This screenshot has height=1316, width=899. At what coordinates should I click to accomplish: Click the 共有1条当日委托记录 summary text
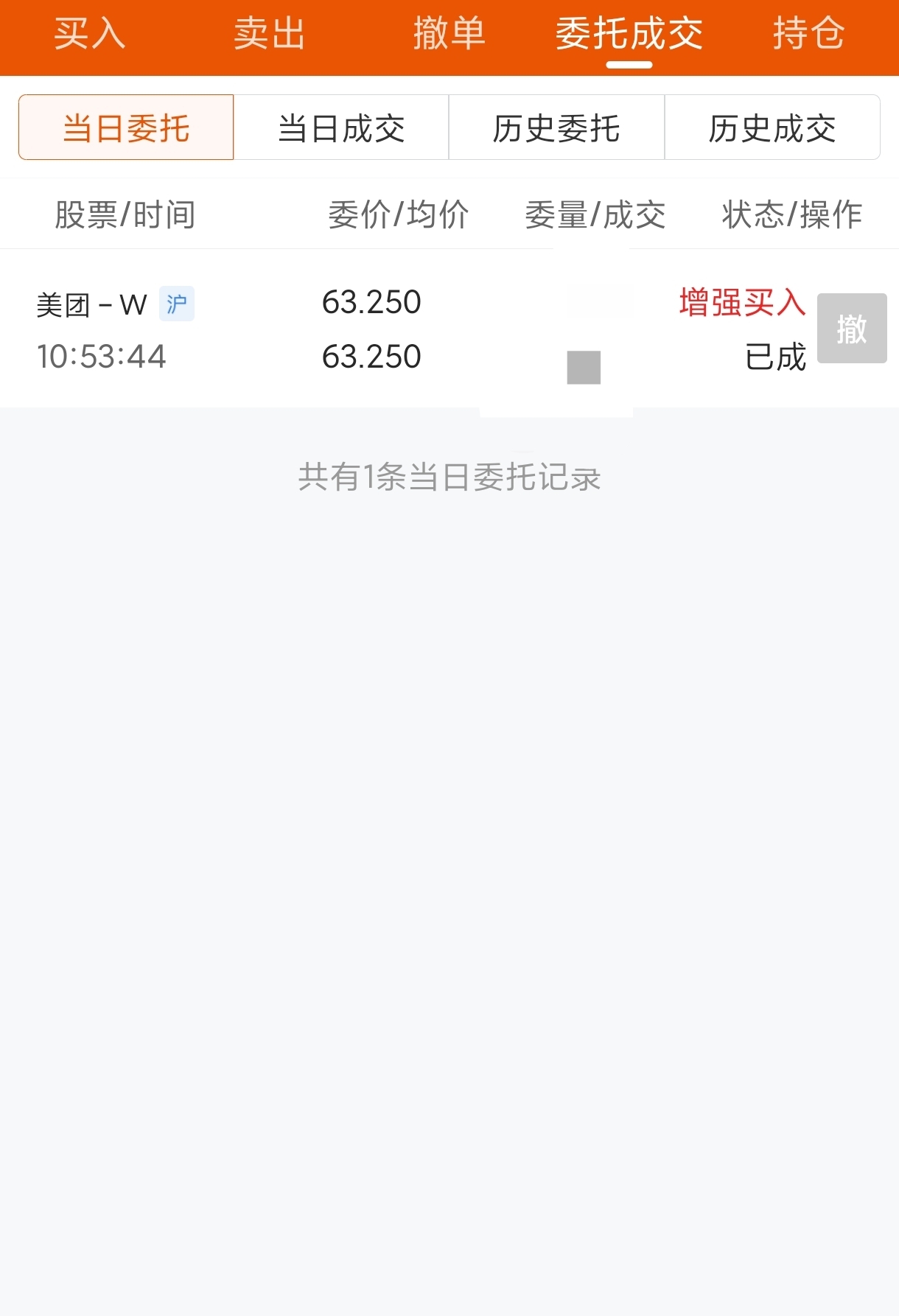coord(449,477)
